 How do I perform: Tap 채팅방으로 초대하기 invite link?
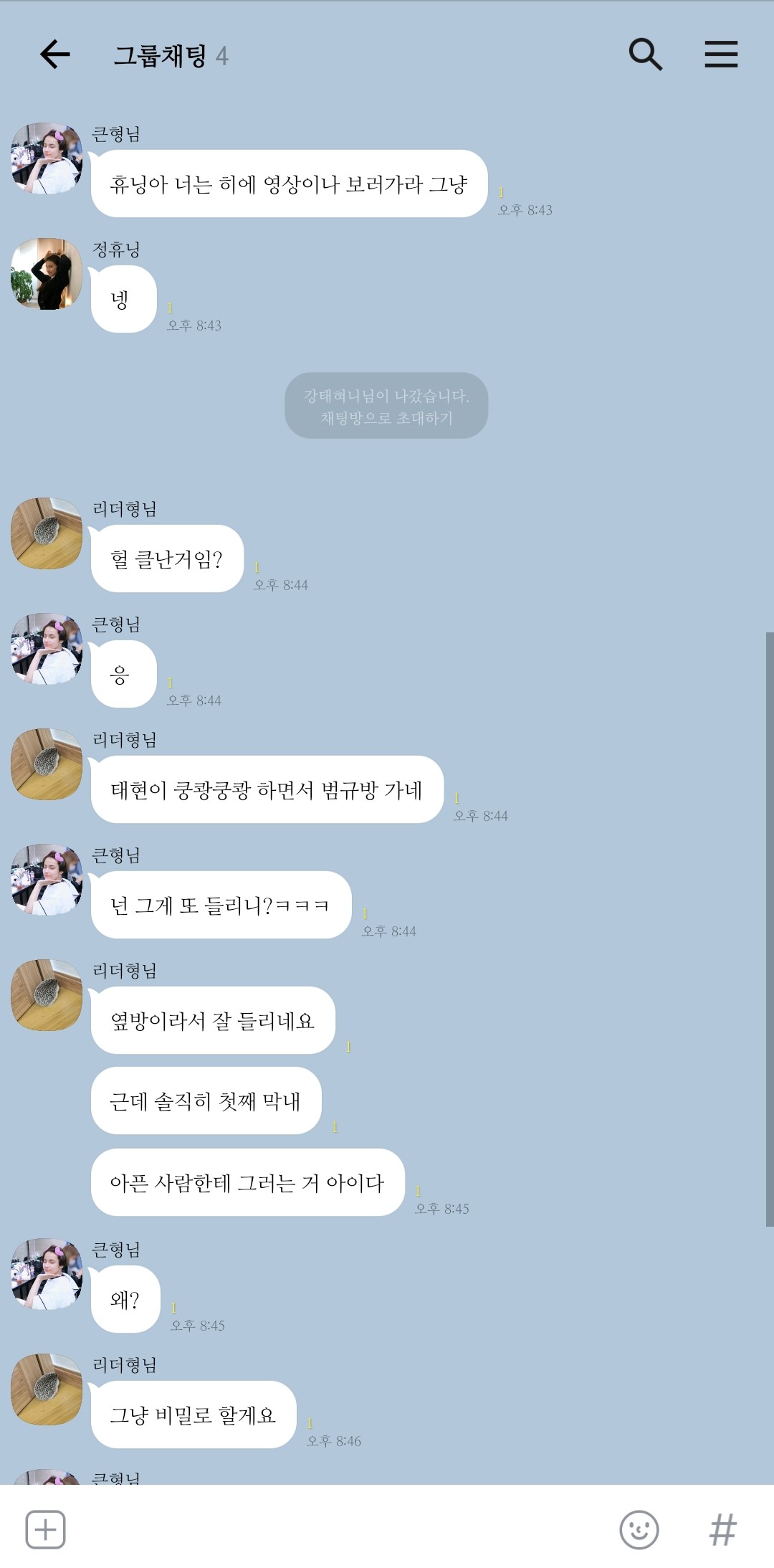click(x=386, y=418)
